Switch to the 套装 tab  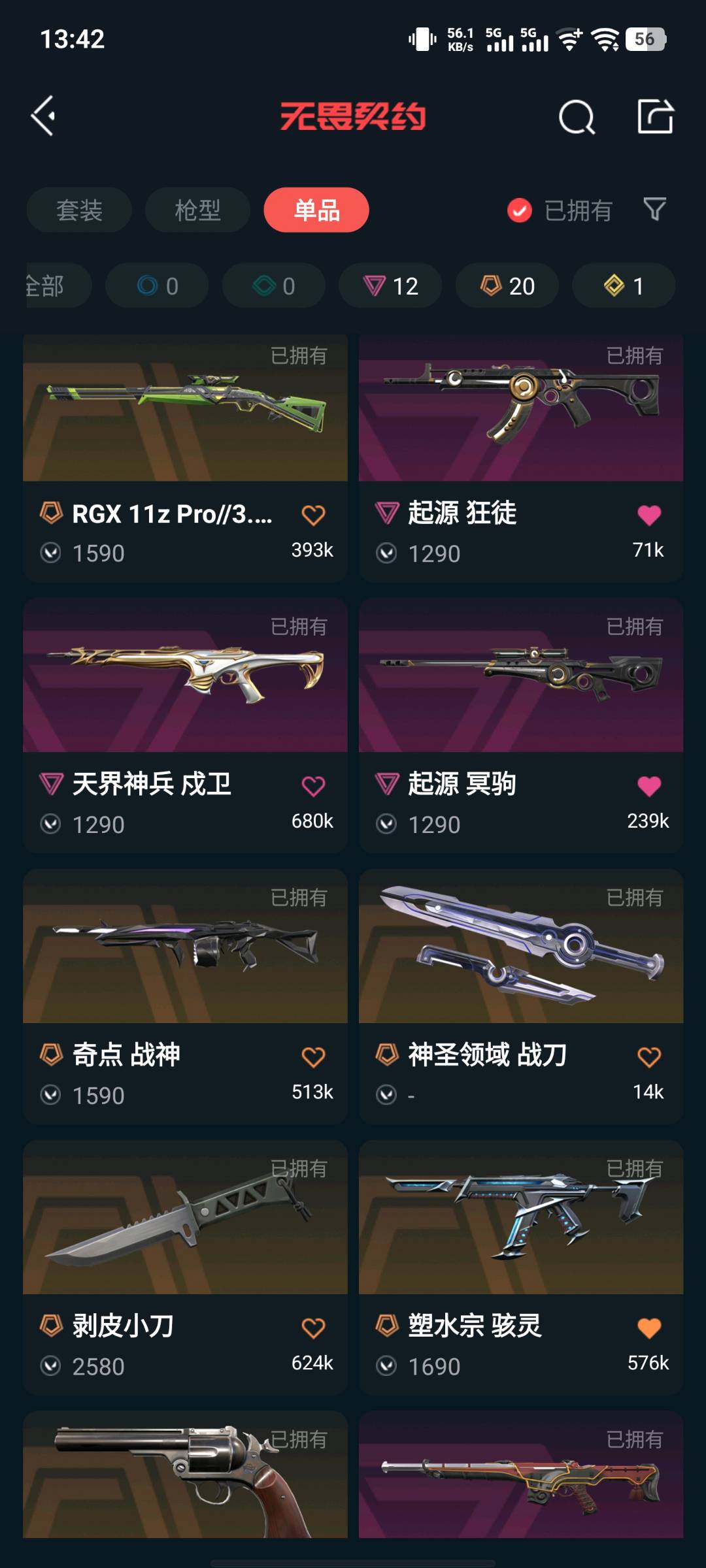[x=79, y=210]
